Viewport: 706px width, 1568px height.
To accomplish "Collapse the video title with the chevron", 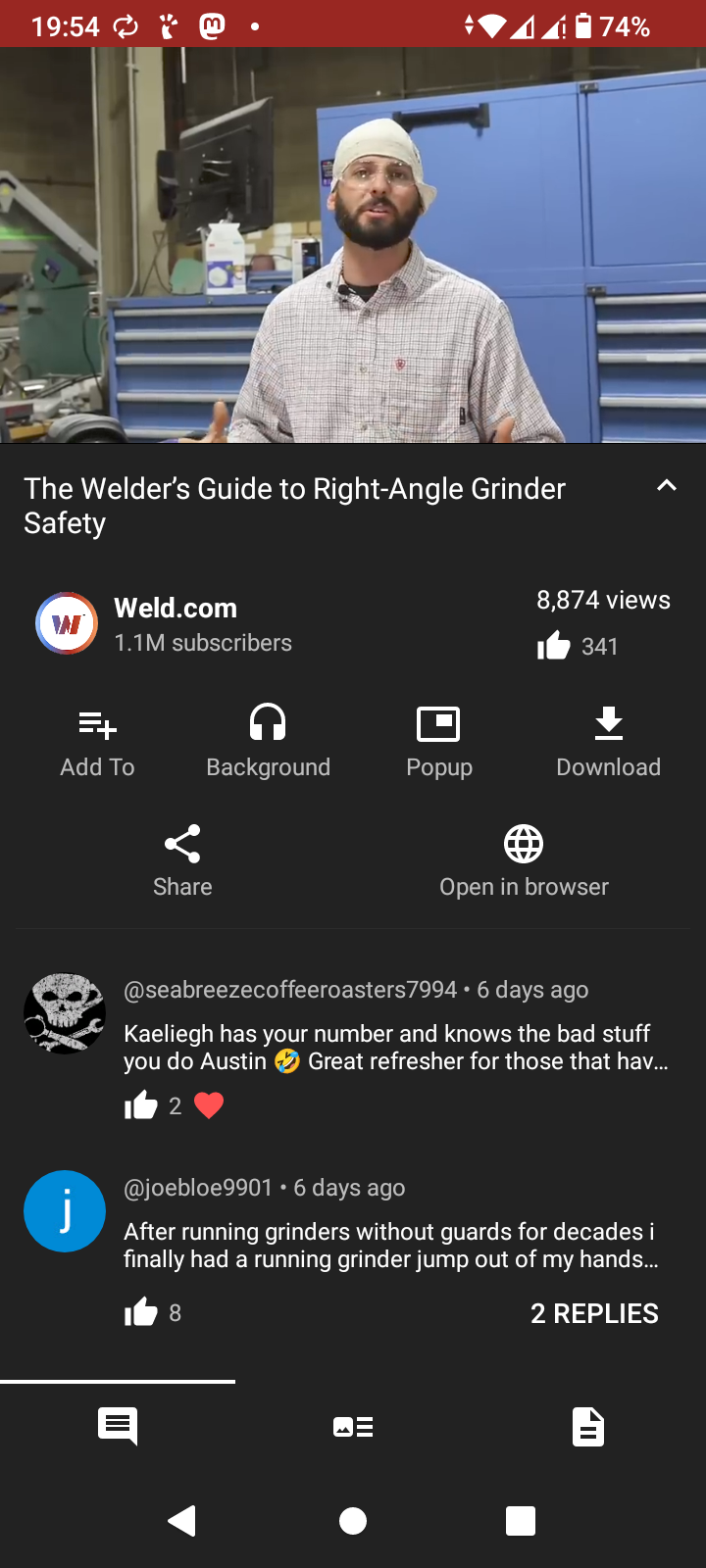I will click(667, 485).
